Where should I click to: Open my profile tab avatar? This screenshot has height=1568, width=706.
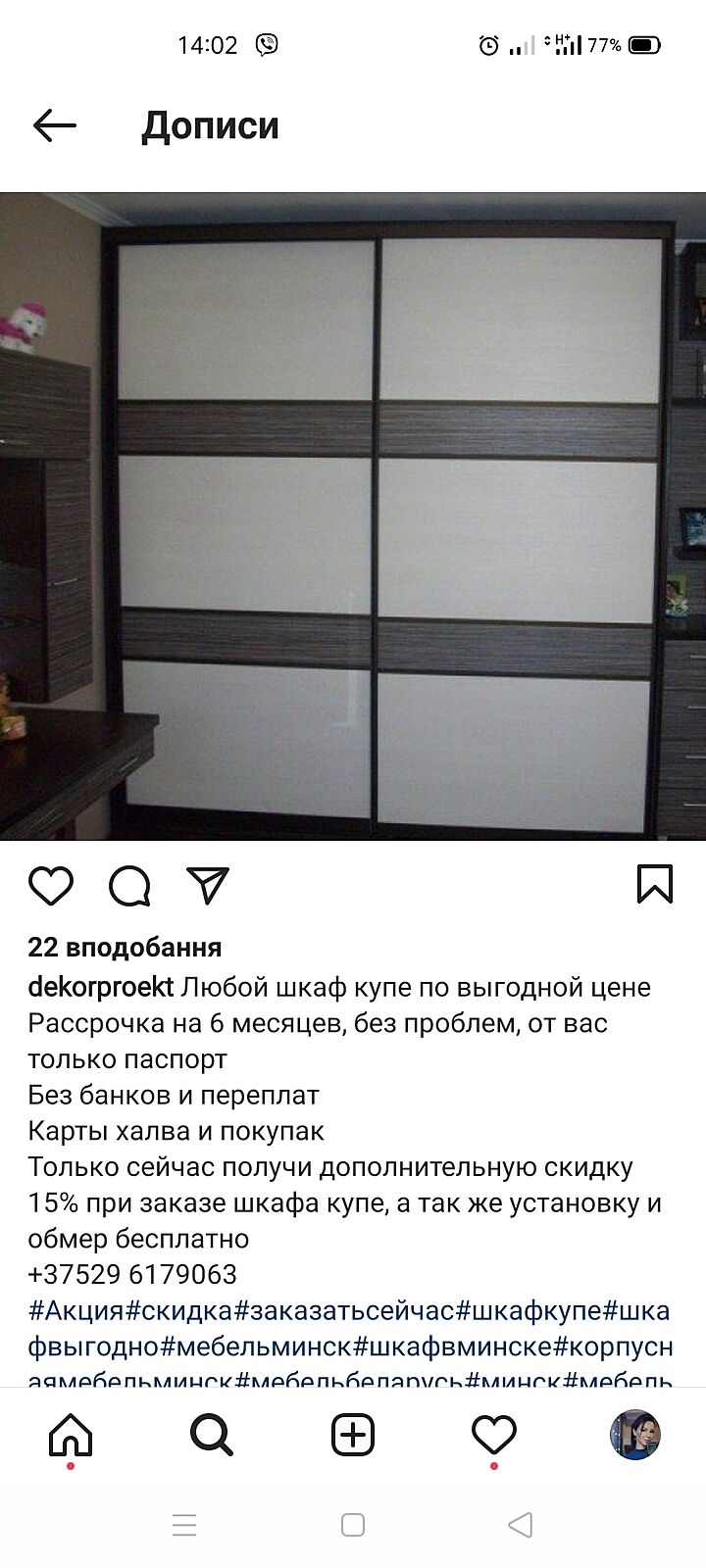[635, 1436]
